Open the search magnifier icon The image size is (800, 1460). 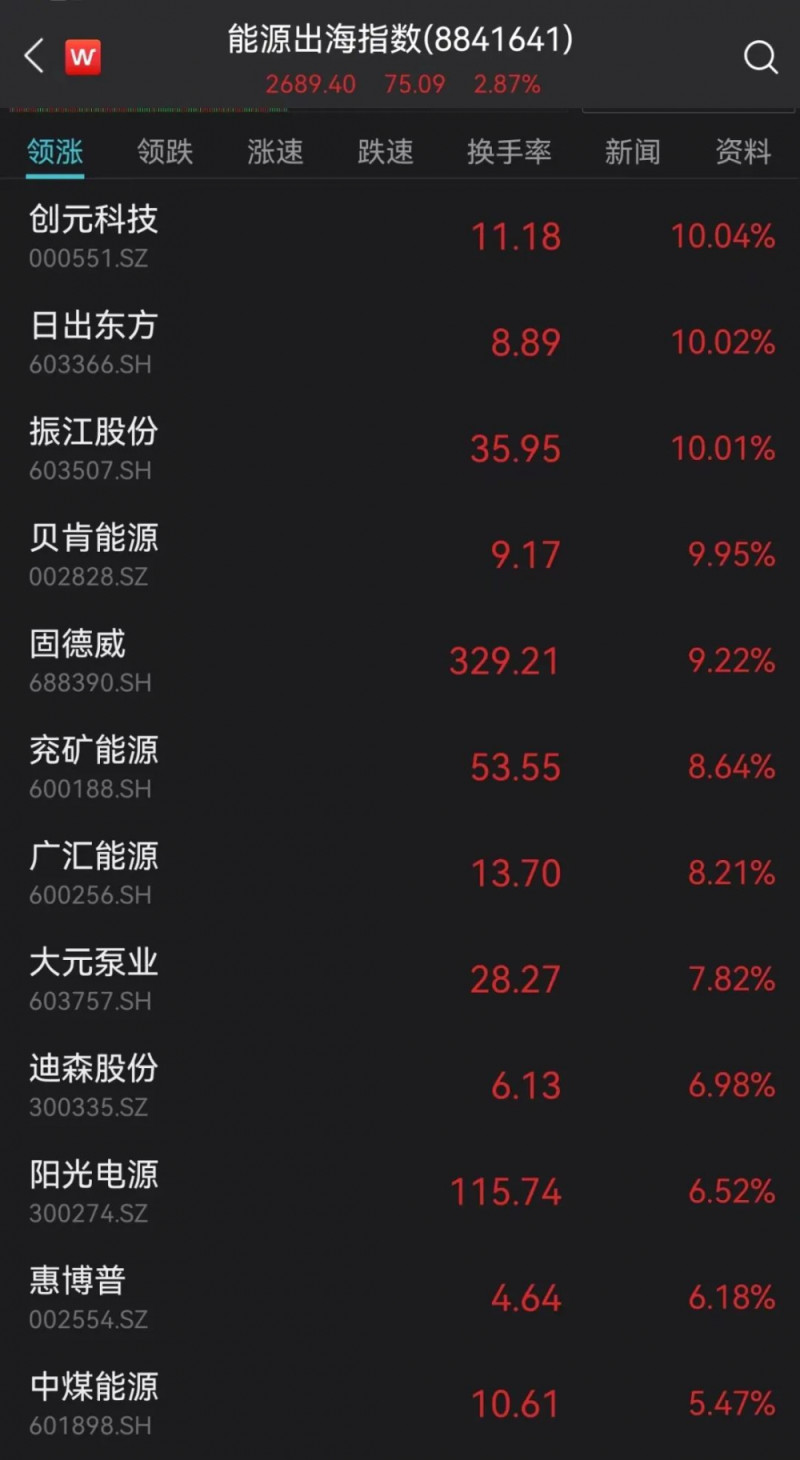tap(761, 57)
